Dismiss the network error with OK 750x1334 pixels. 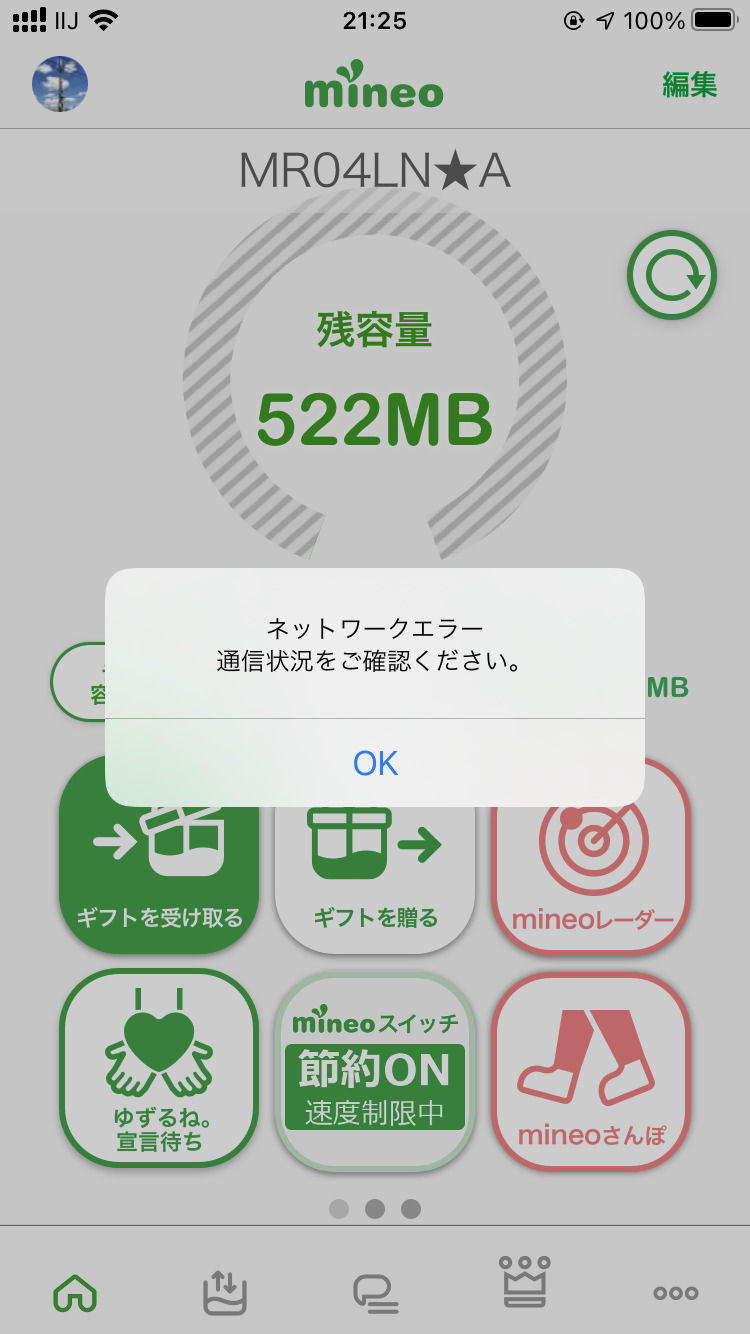[375, 763]
